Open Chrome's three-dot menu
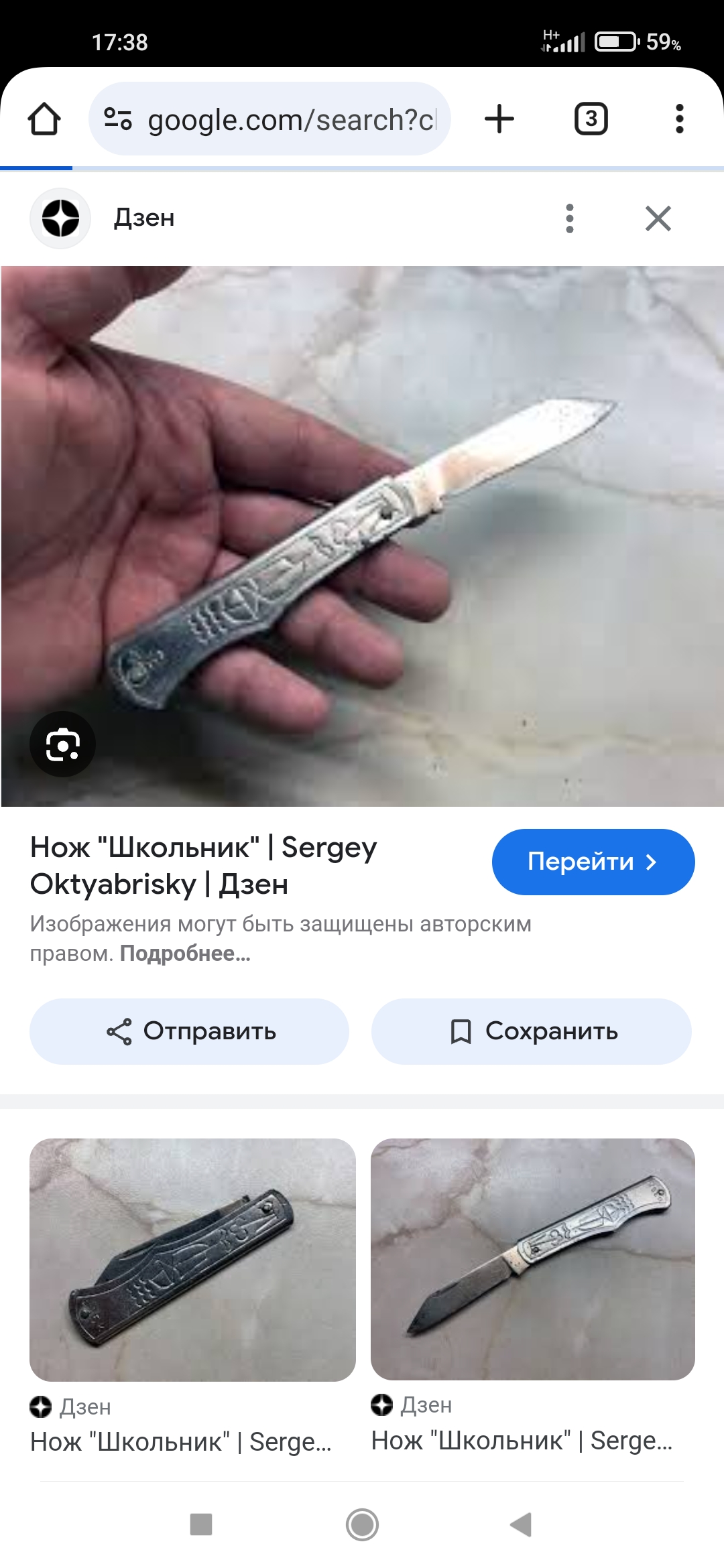 tap(679, 119)
